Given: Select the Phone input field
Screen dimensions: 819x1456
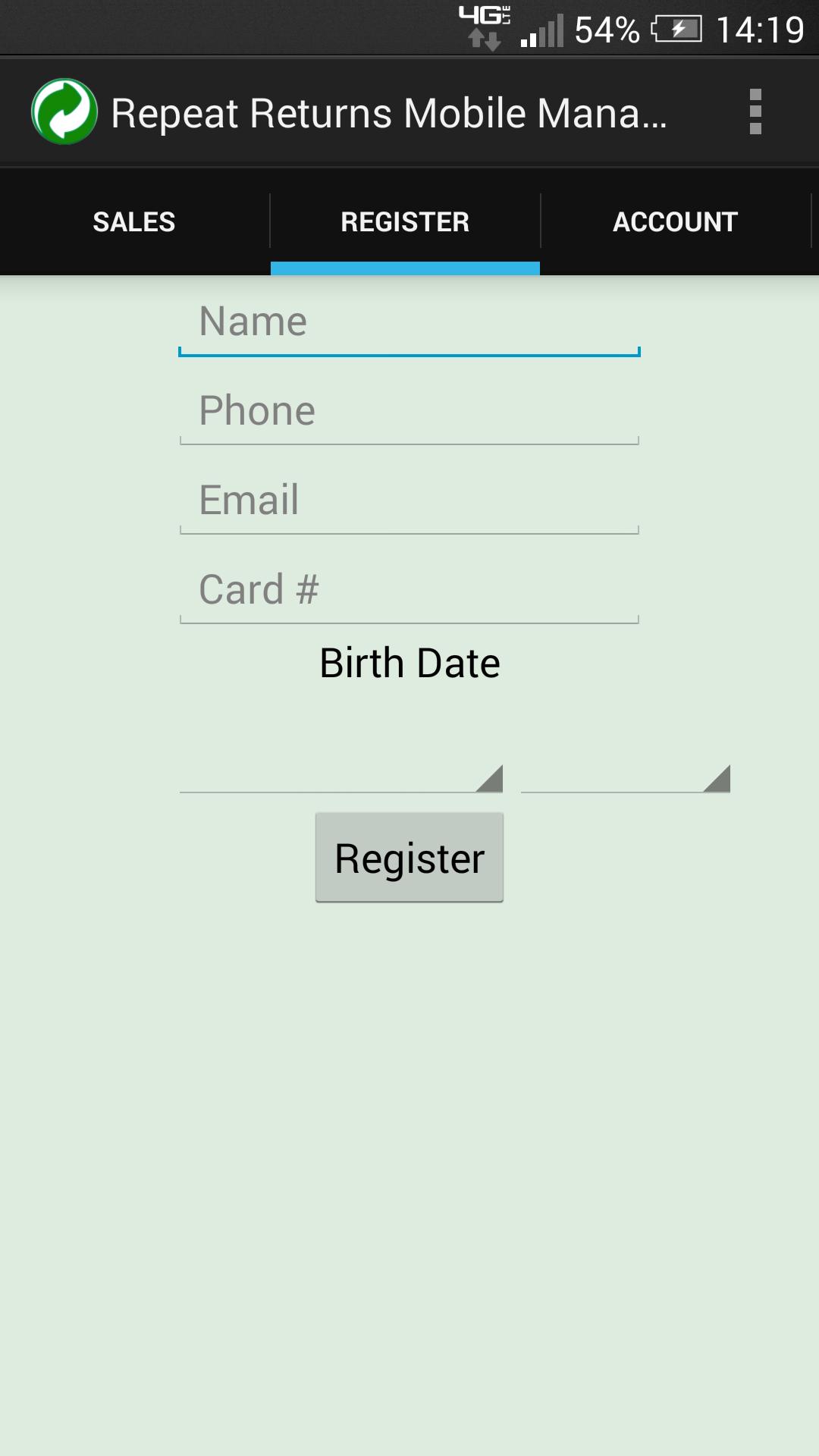Looking at the screenshot, I should (x=409, y=410).
